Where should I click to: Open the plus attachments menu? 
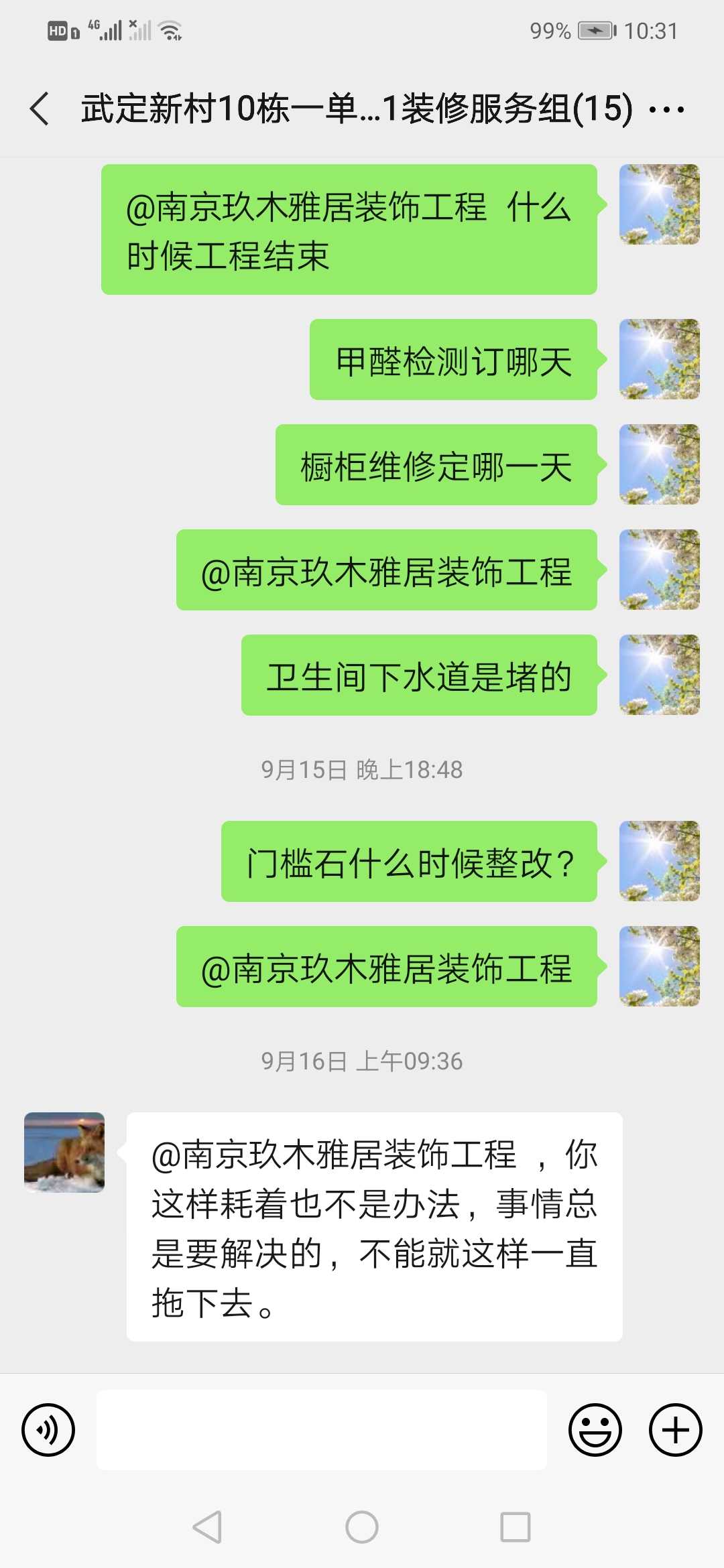[675, 1429]
